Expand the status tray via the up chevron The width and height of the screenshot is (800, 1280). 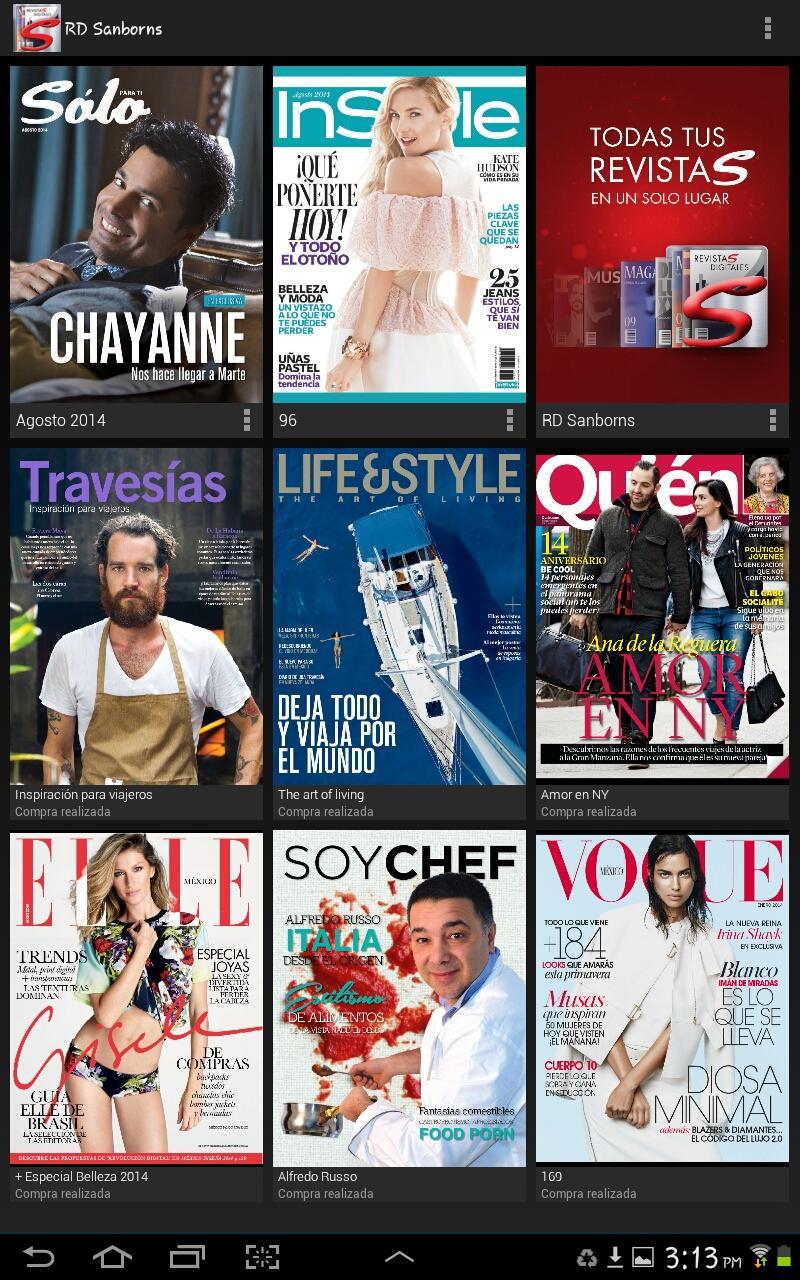[400, 1257]
